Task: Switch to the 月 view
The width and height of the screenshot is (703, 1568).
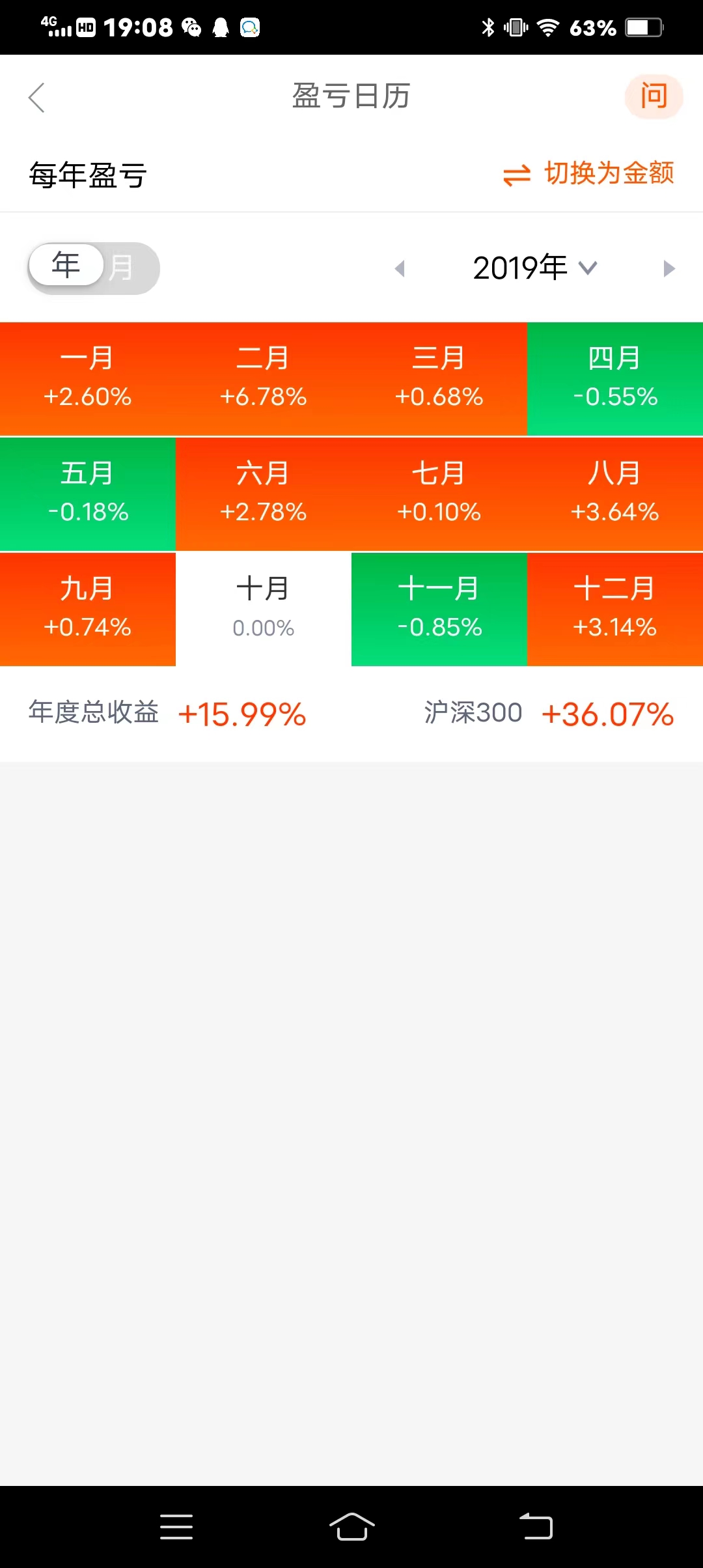Action: [122, 268]
